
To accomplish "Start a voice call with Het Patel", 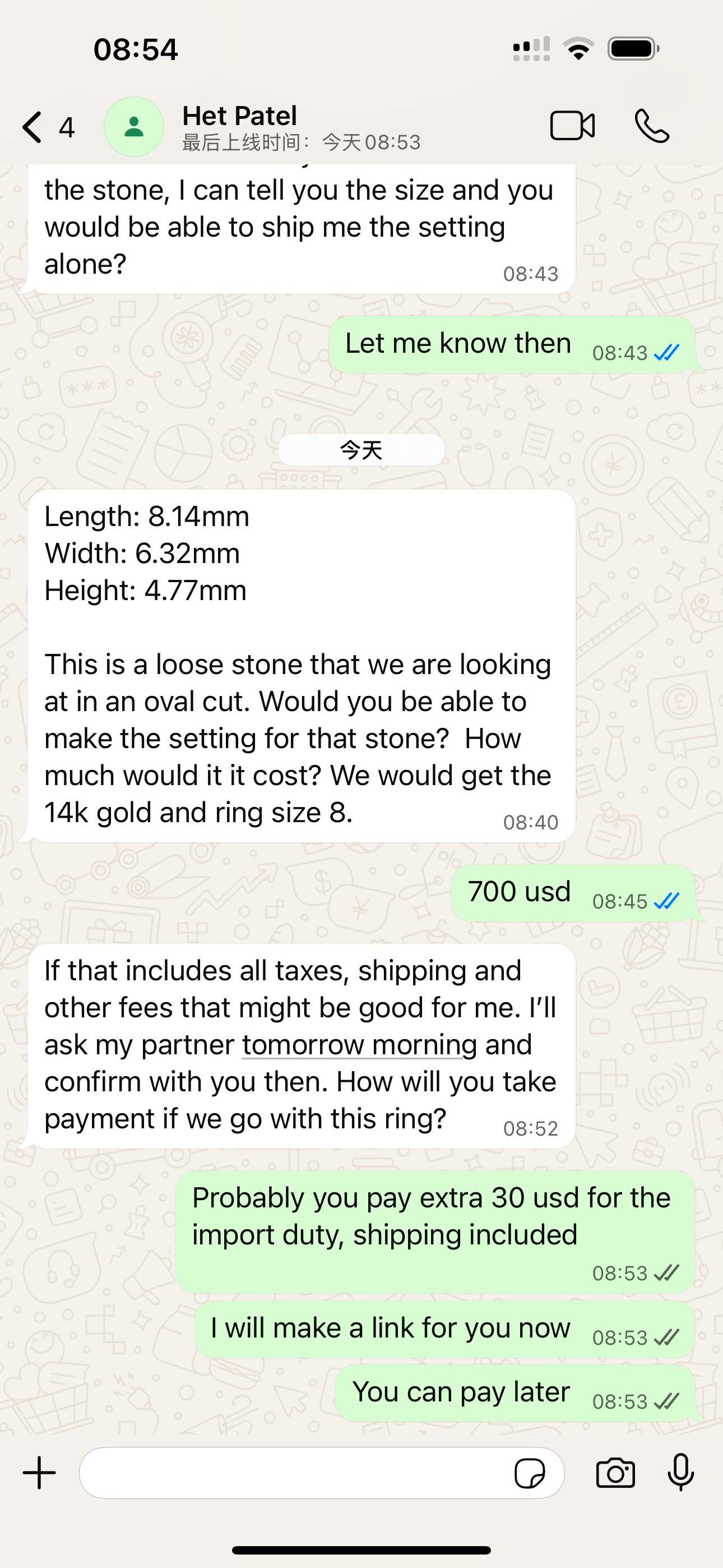I will tap(651, 127).
